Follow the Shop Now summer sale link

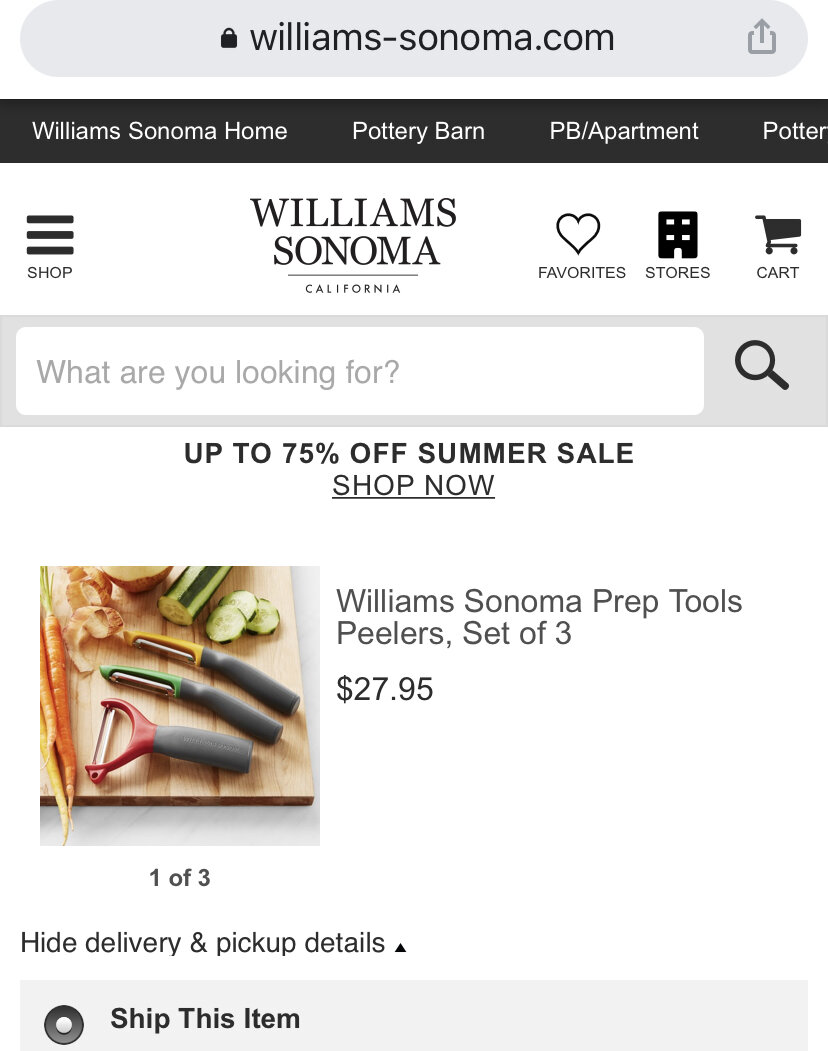[413, 486]
